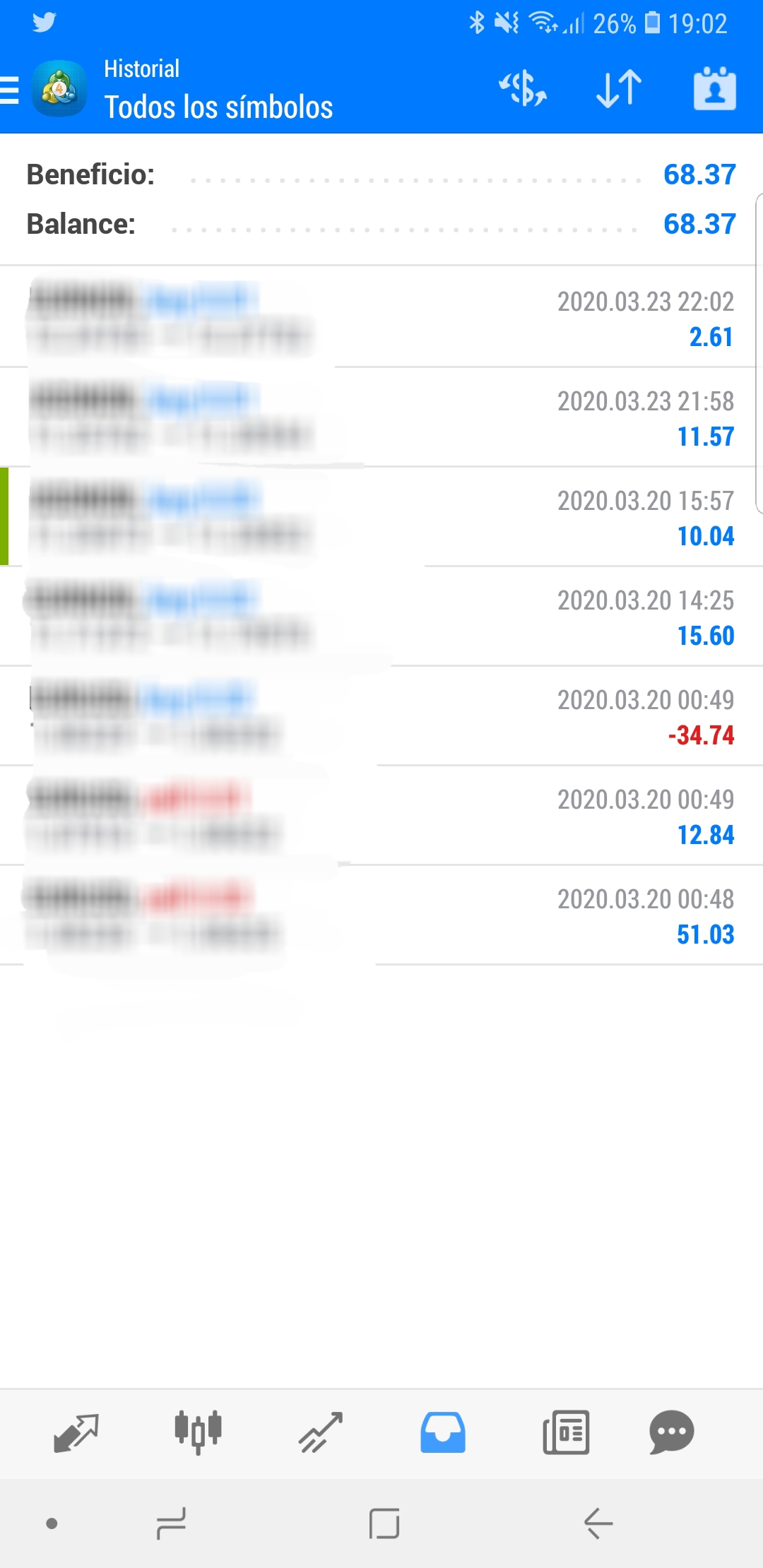Open the losing trade of -34.74
The image size is (763, 1568).
(381, 716)
